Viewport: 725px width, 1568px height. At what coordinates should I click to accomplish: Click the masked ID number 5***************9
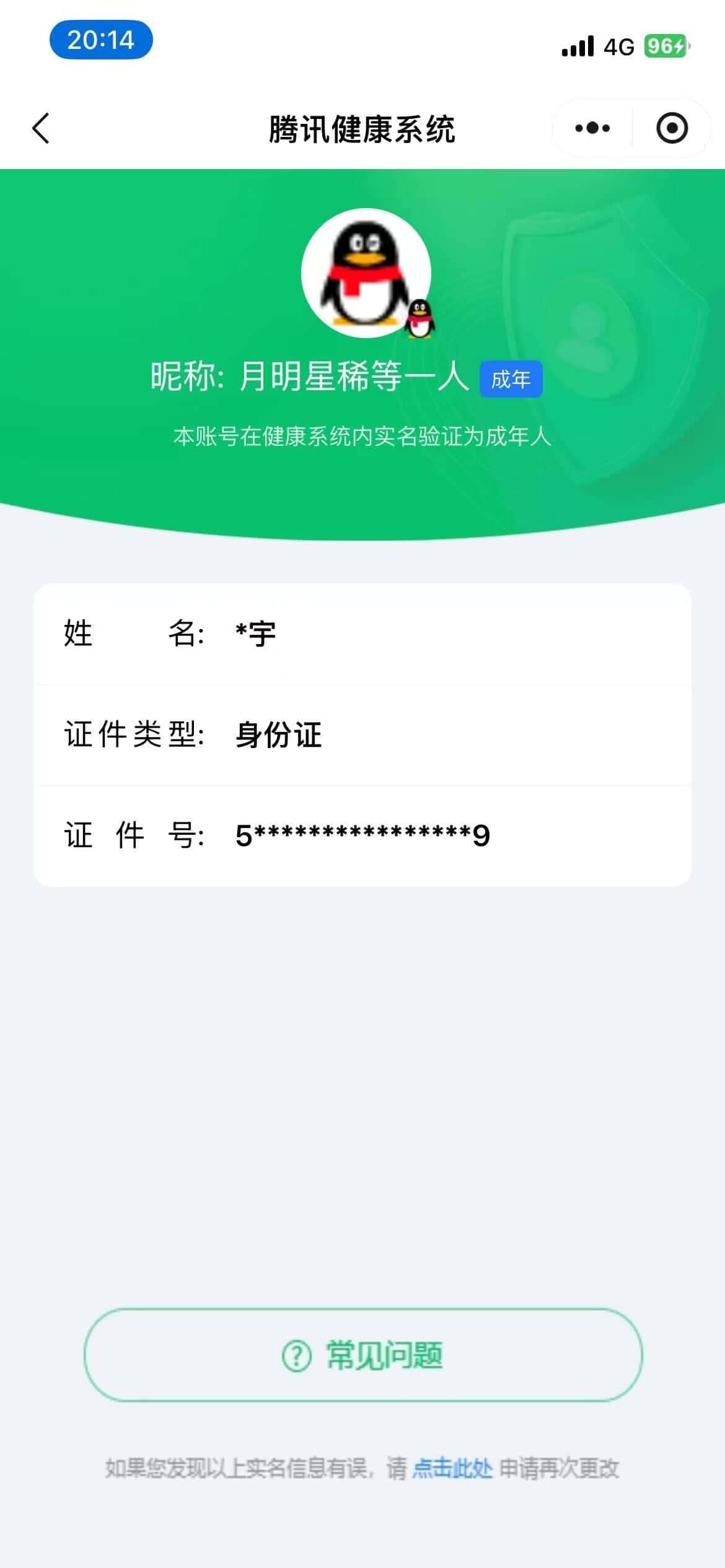(x=362, y=836)
